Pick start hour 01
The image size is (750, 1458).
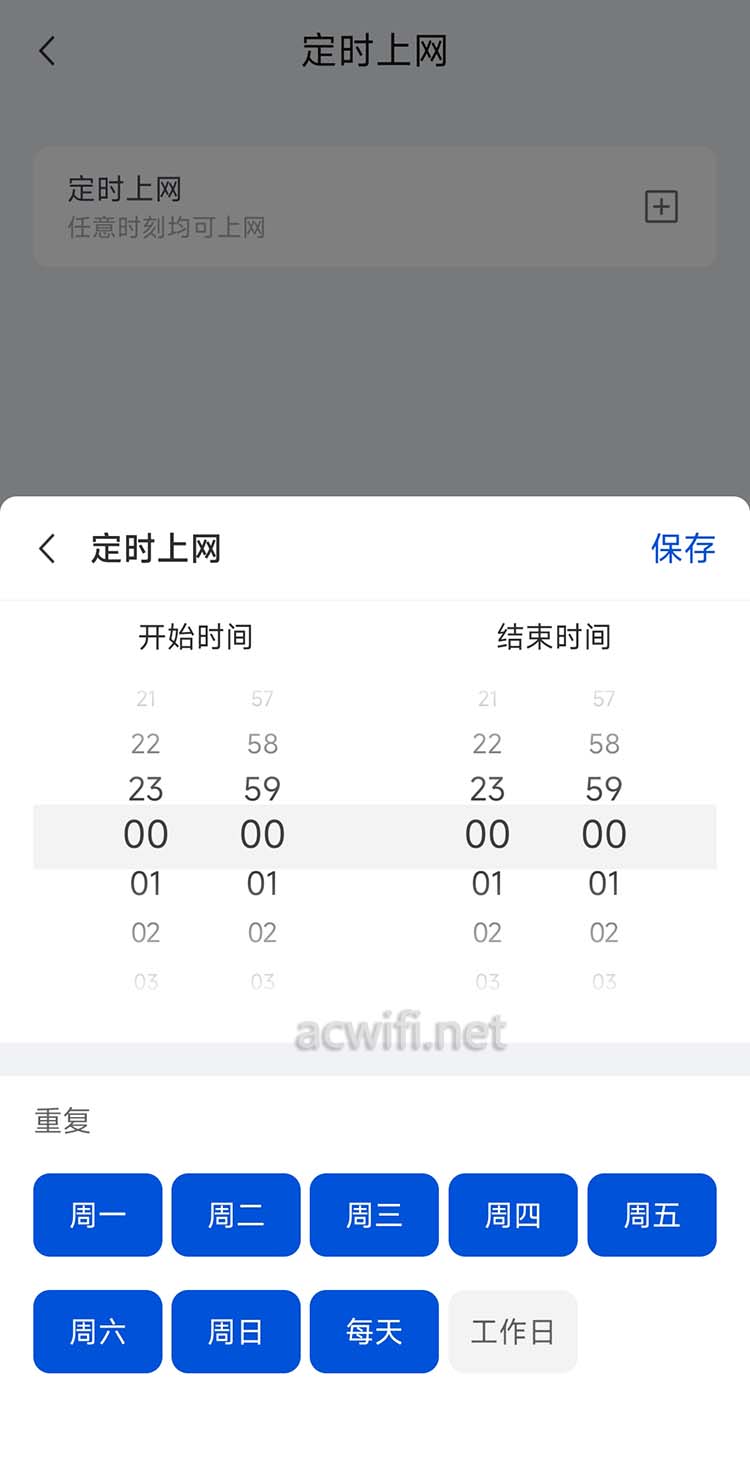[x=146, y=884]
